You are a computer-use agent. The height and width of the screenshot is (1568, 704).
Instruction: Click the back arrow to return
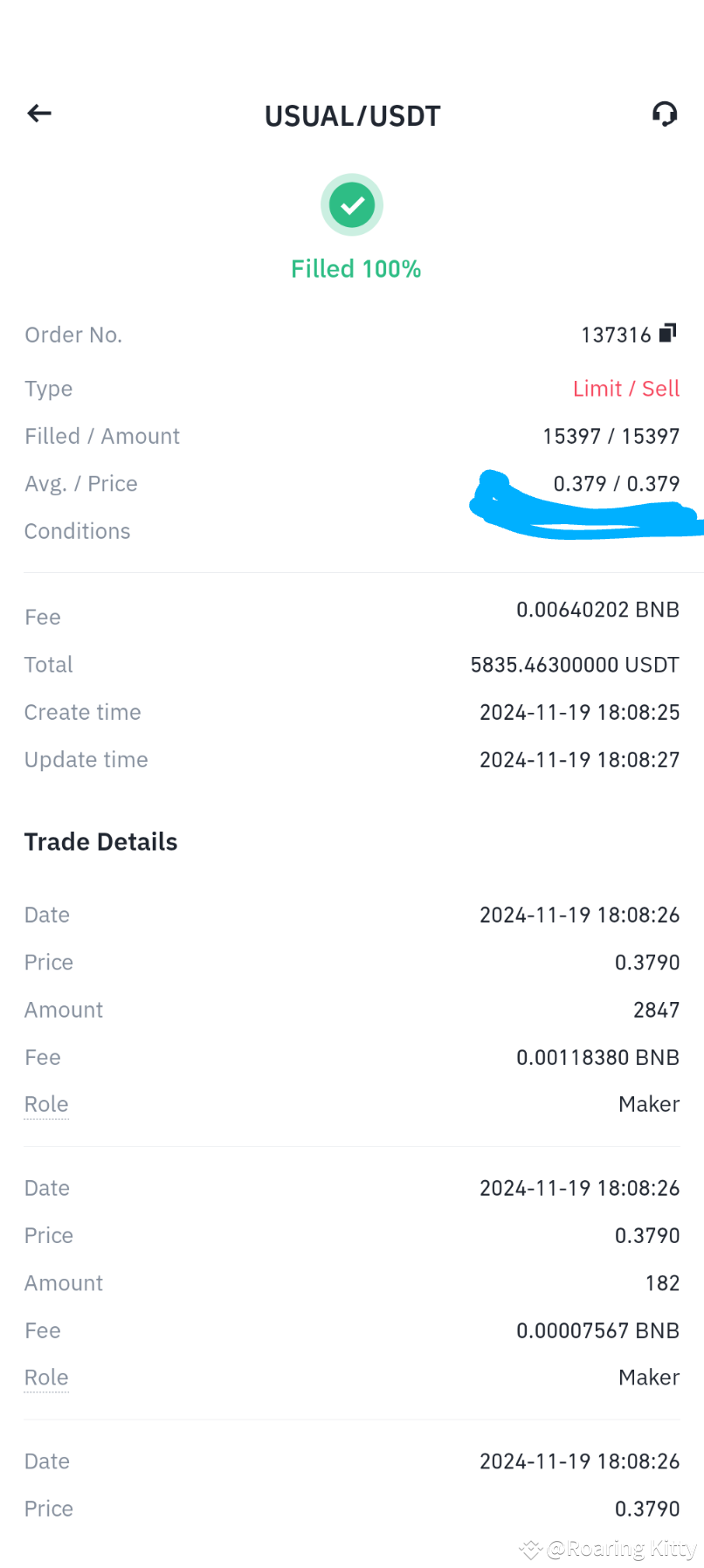pyautogui.click(x=38, y=114)
